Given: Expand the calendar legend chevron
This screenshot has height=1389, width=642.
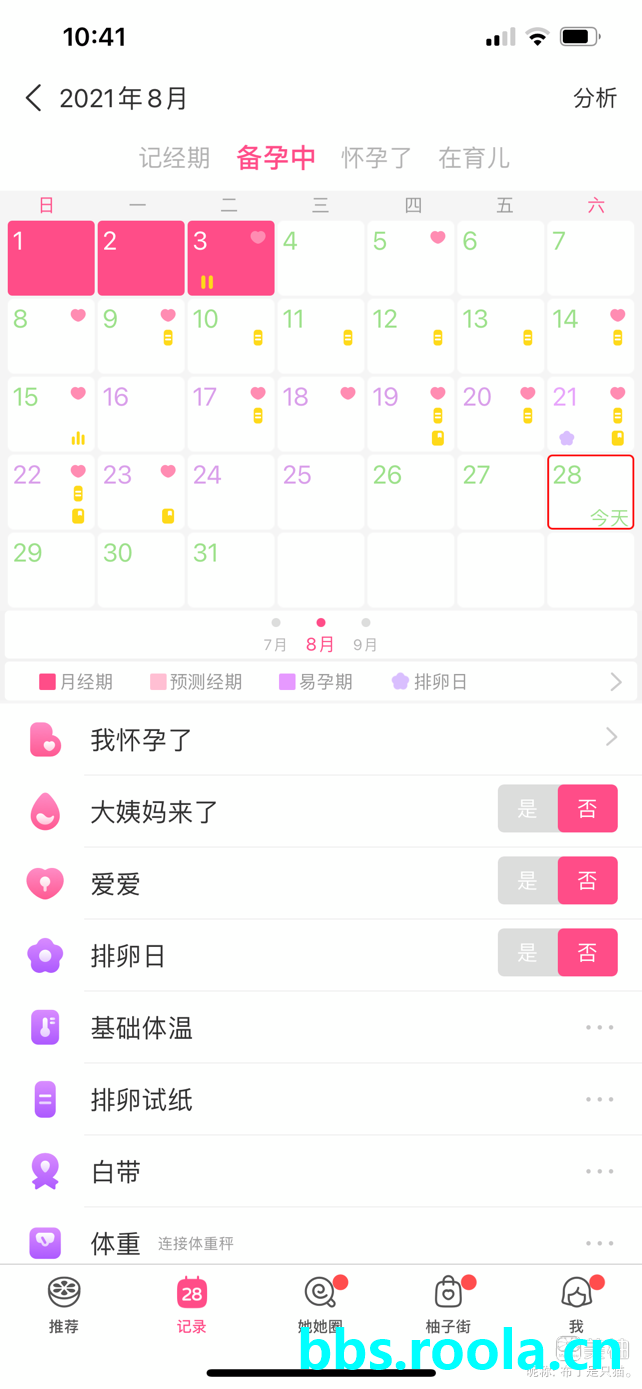Looking at the screenshot, I should [616, 682].
